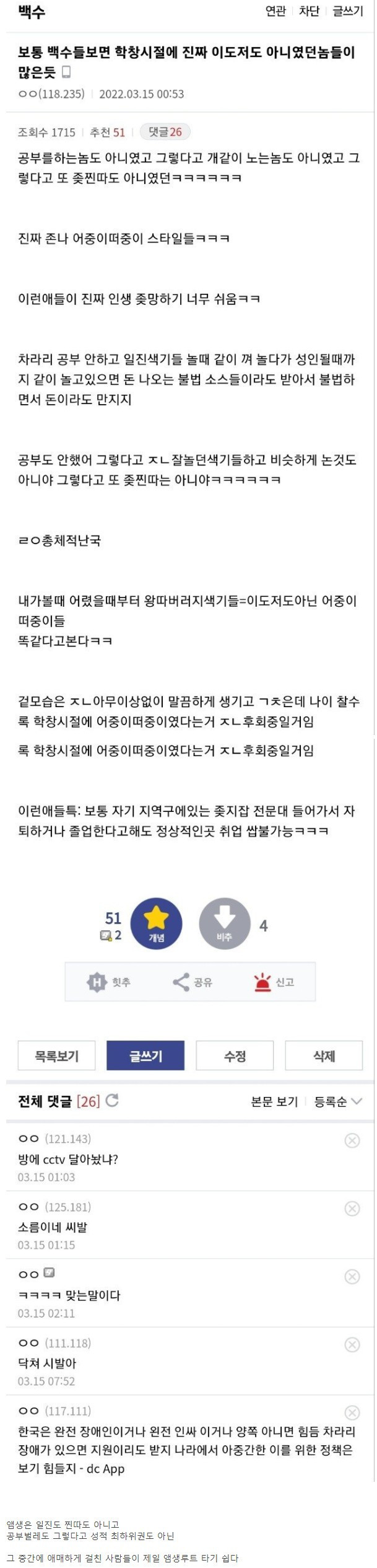This screenshot has height=1568, width=377.
Task: Open 글쓰기 in the top header
Action: tap(348, 11)
